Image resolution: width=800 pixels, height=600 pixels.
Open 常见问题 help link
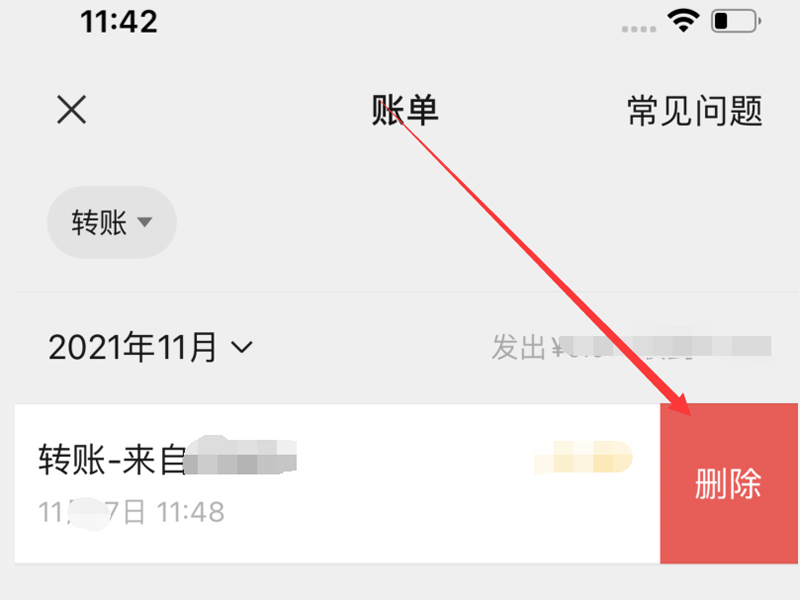pos(695,110)
